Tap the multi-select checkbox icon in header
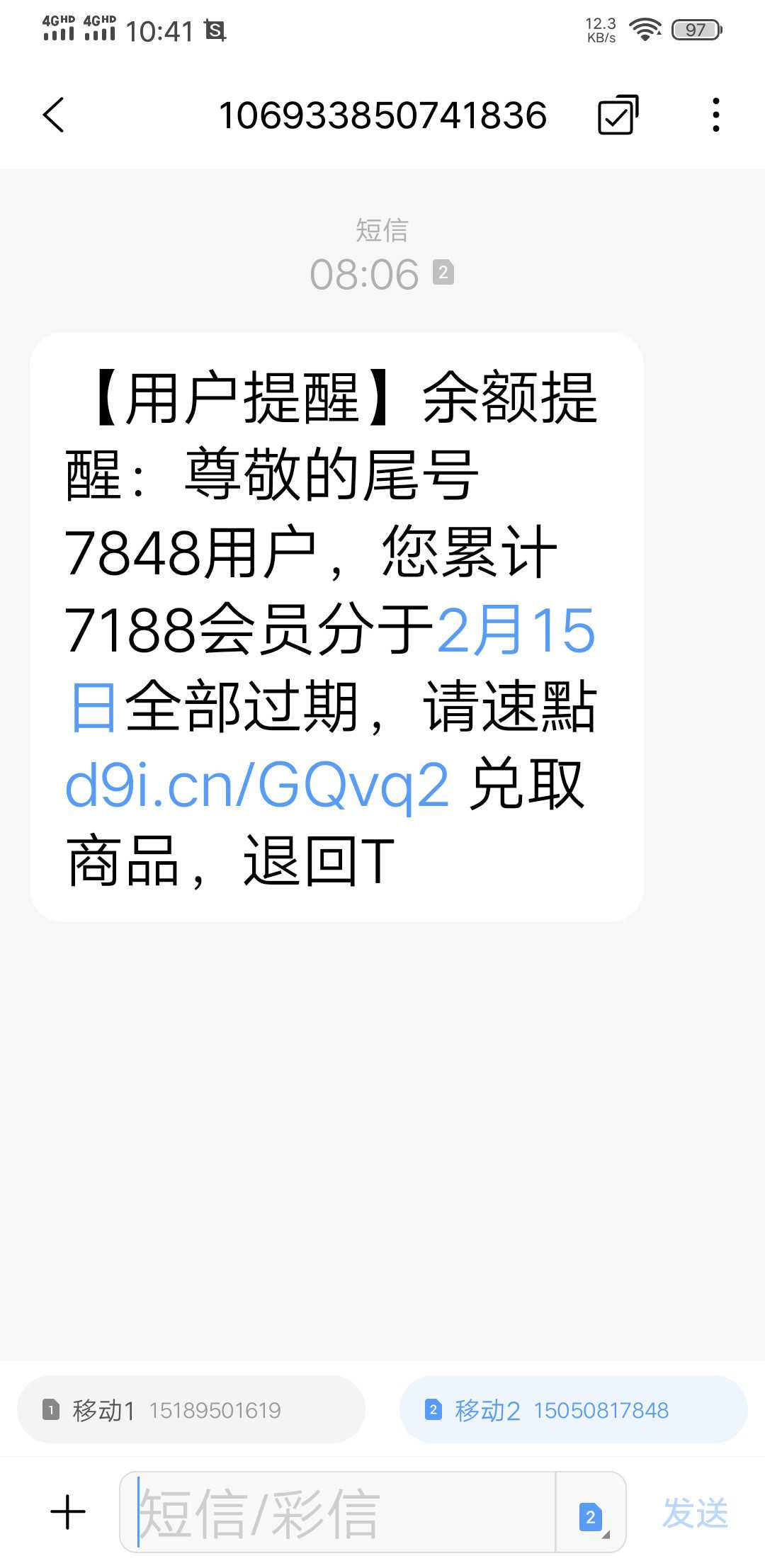This screenshot has width=765, height=1568. [618, 115]
